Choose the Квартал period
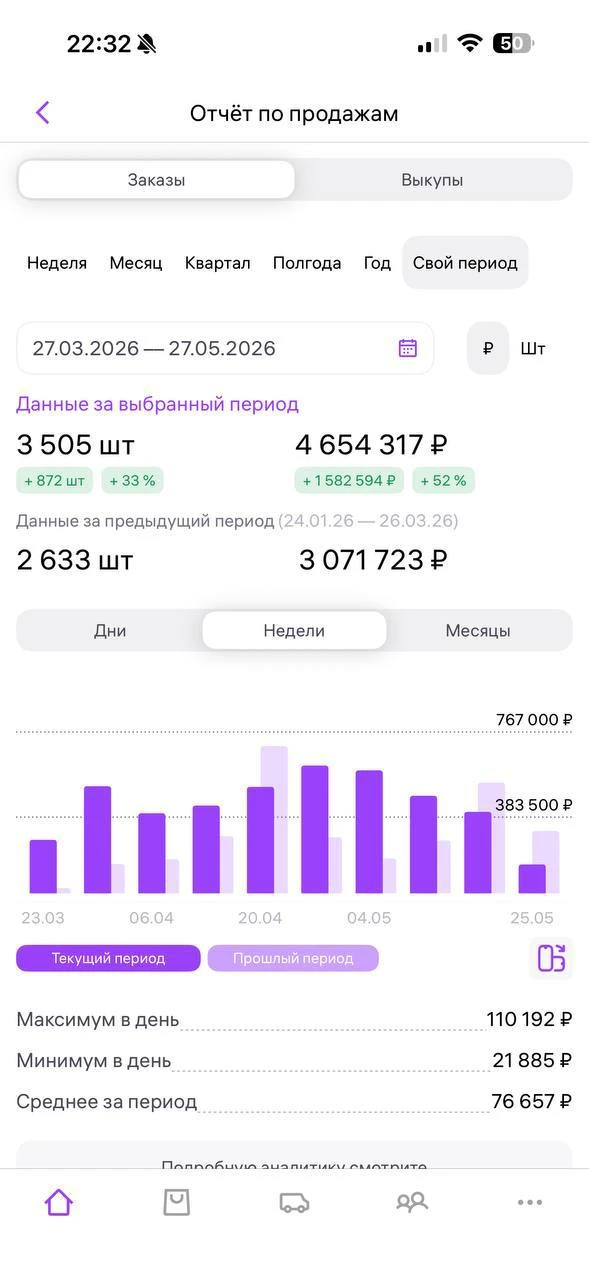The width and height of the screenshot is (589, 1280). click(x=217, y=263)
